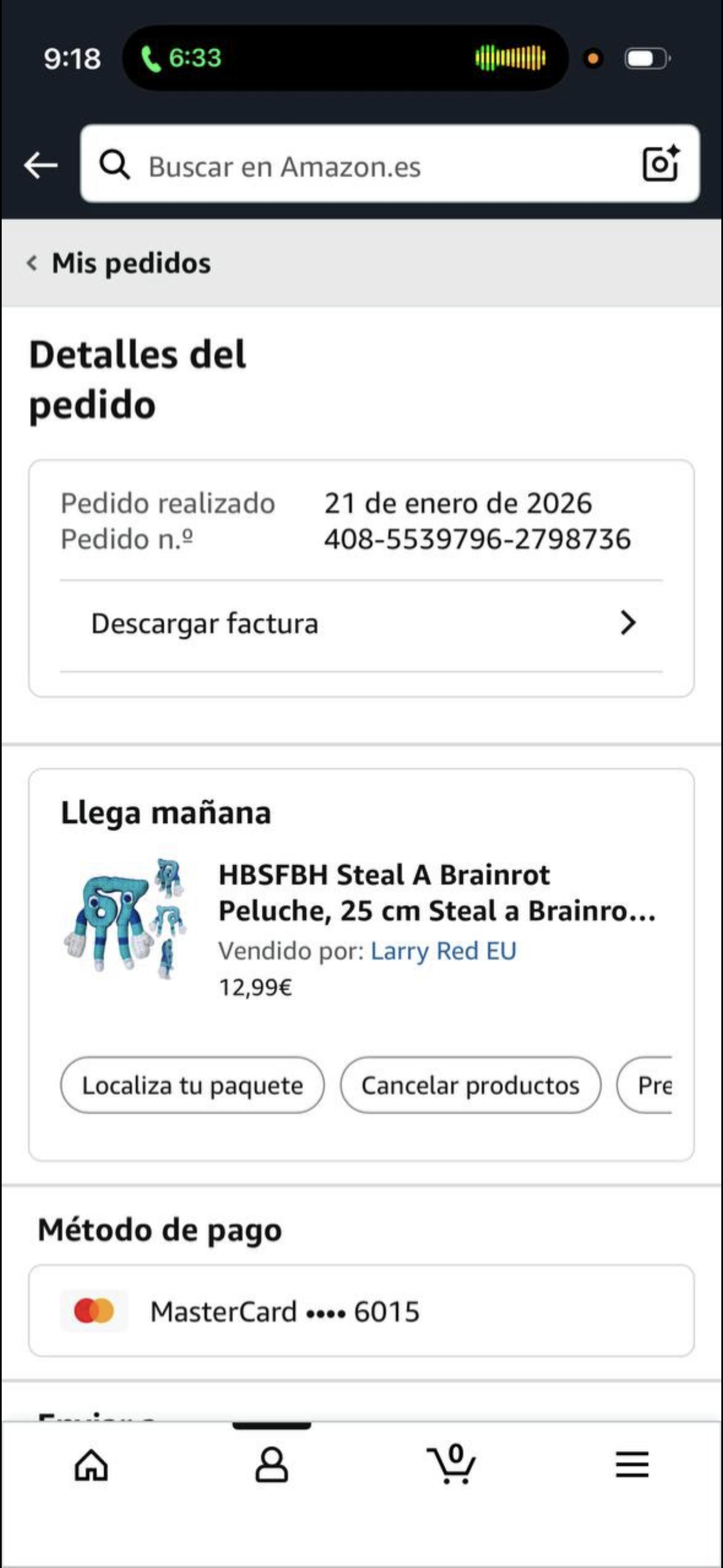The height and width of the screenshot is (1568, 723).
Task: Select Cancelar productos
Action: coord(470,1085)
